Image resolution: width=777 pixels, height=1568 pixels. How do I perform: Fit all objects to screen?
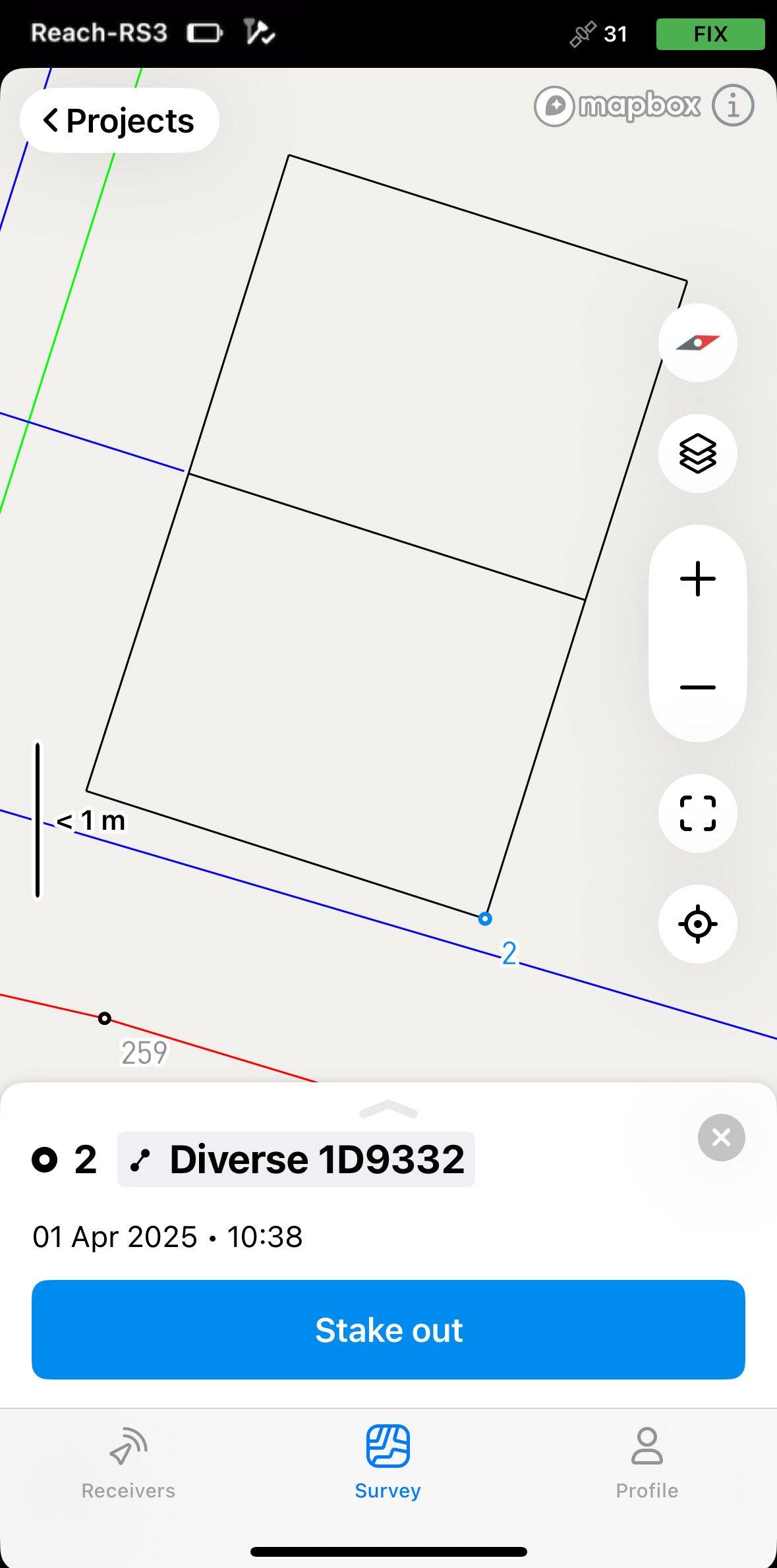click(x=697, y=813)
